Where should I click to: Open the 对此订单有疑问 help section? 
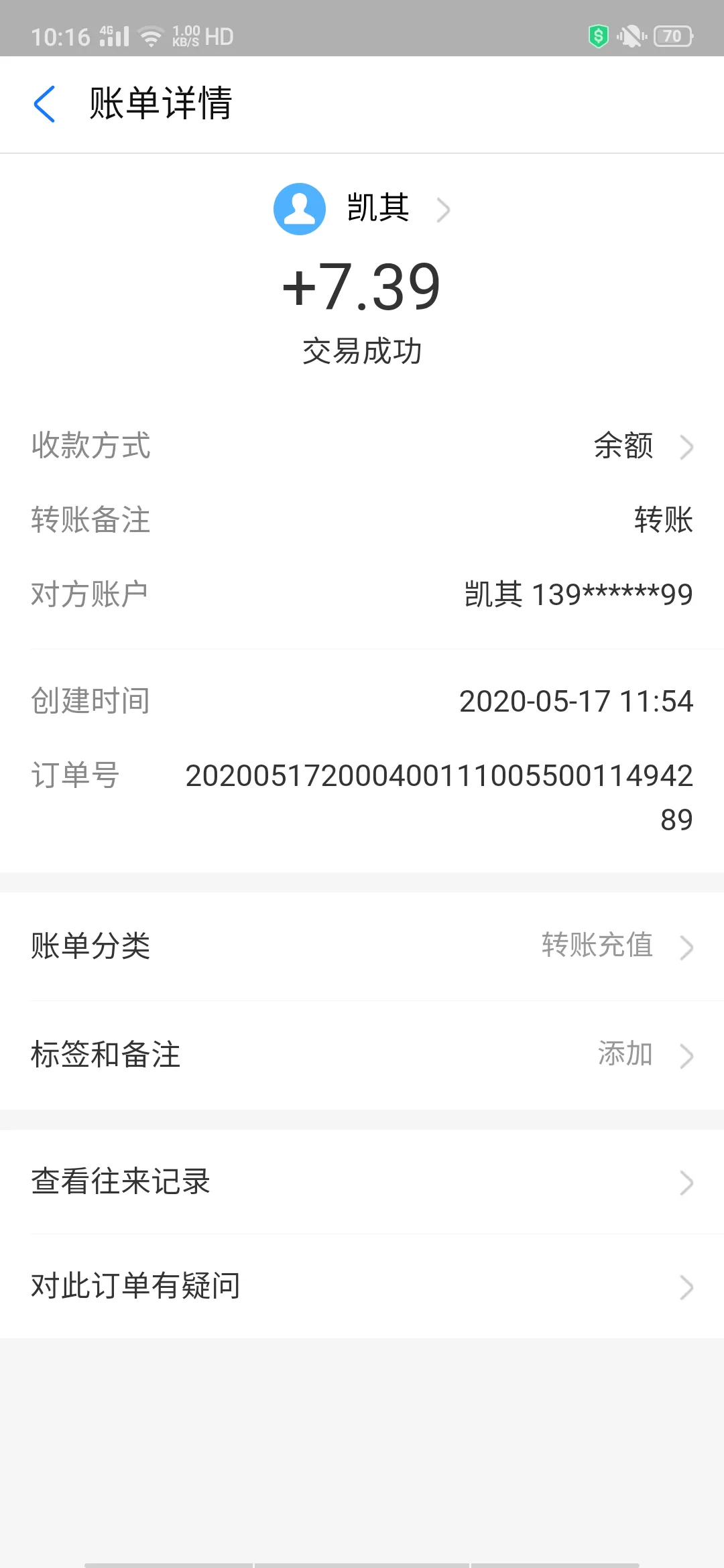point(362,1285)
